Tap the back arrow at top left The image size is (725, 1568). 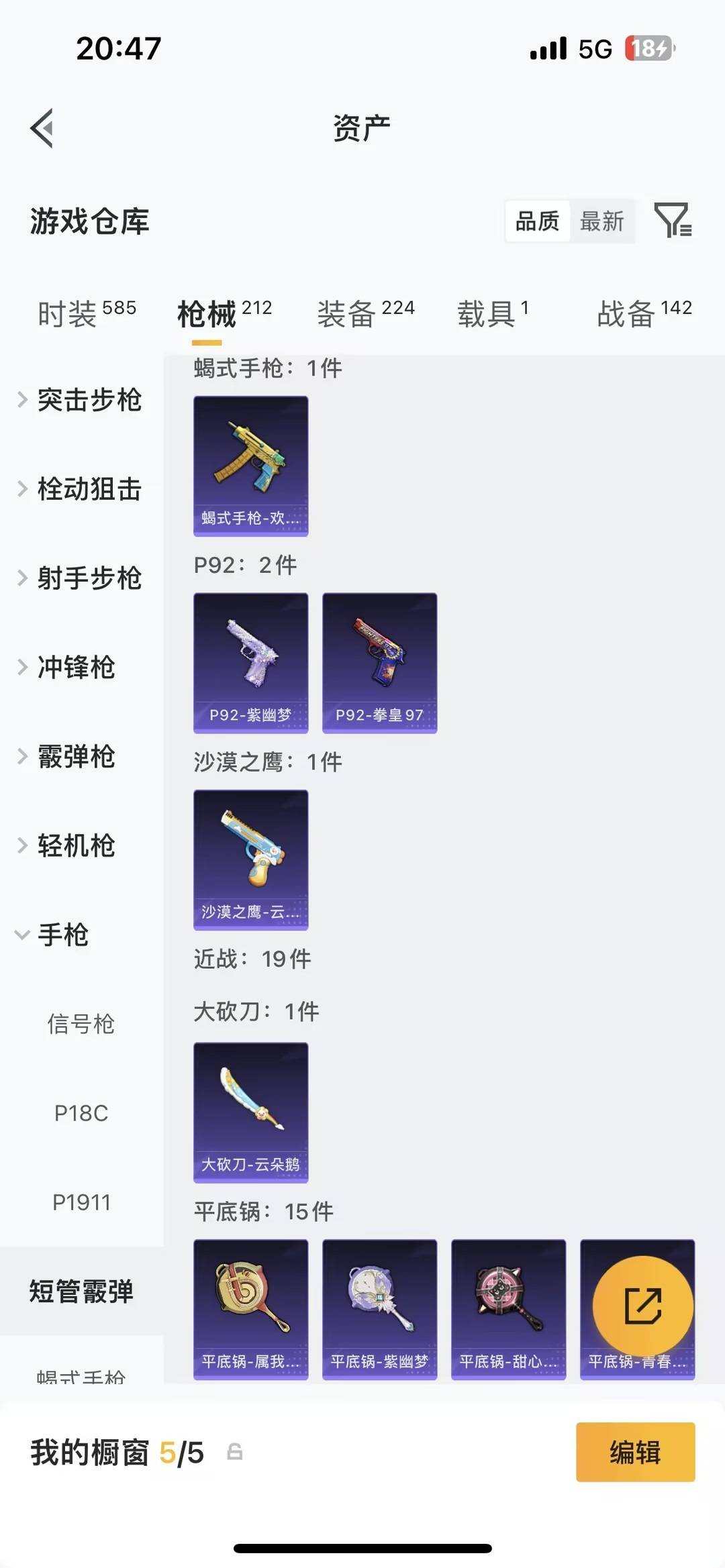click(42, 127)
